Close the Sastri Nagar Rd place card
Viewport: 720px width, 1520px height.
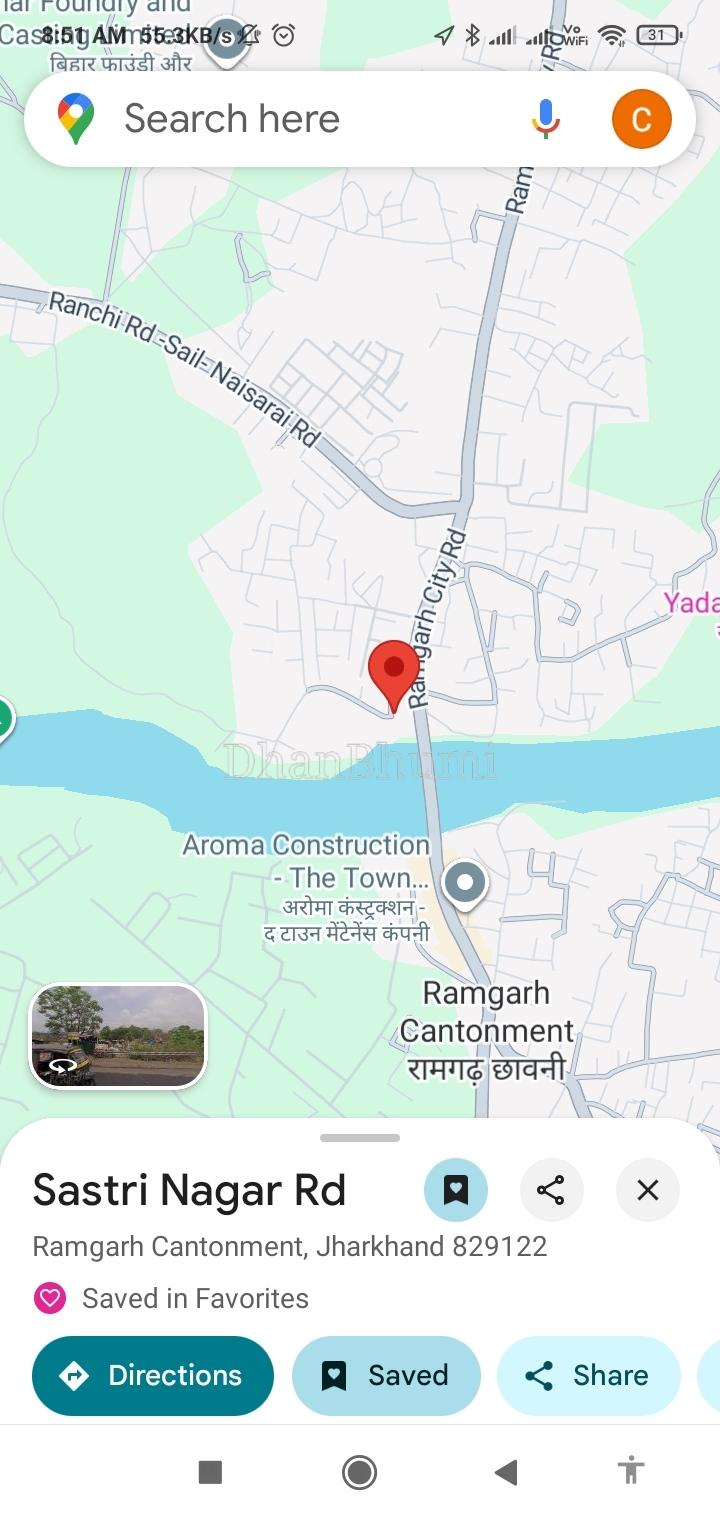coord(648,1190)
